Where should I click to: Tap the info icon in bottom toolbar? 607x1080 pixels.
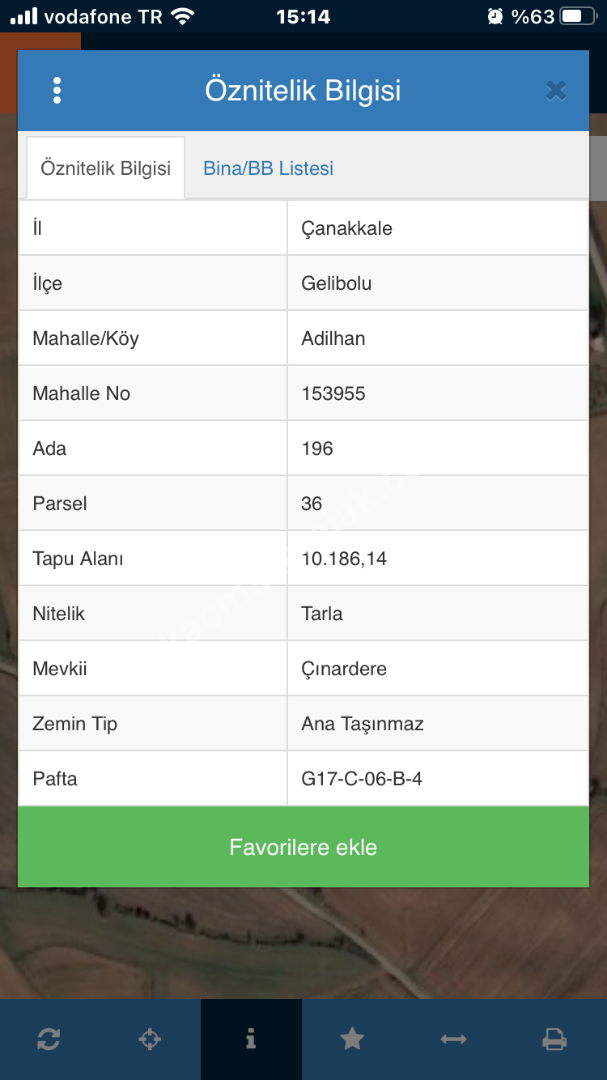pos(251,1039)
